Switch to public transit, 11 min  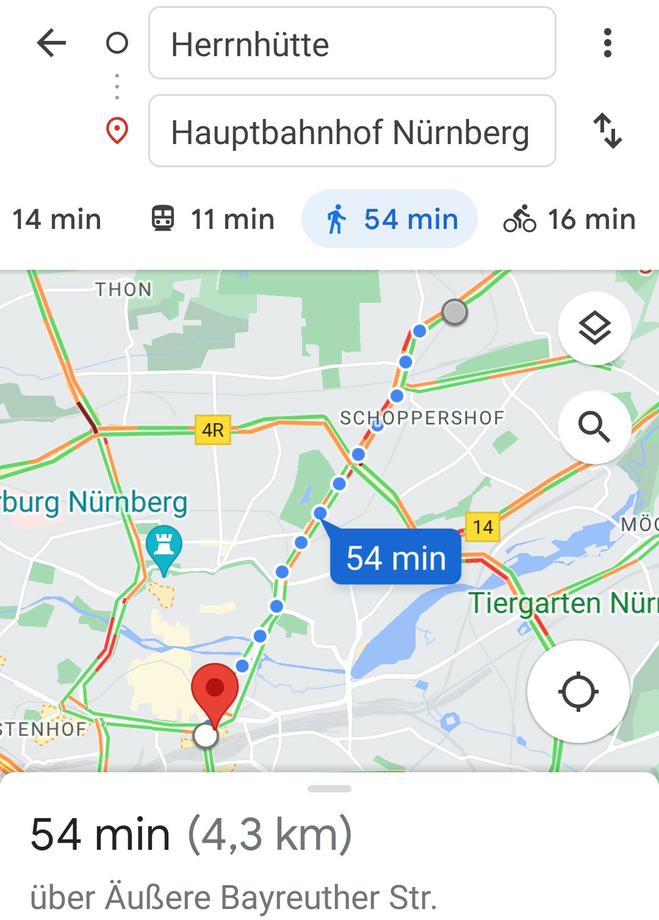[x=212, y=219]
